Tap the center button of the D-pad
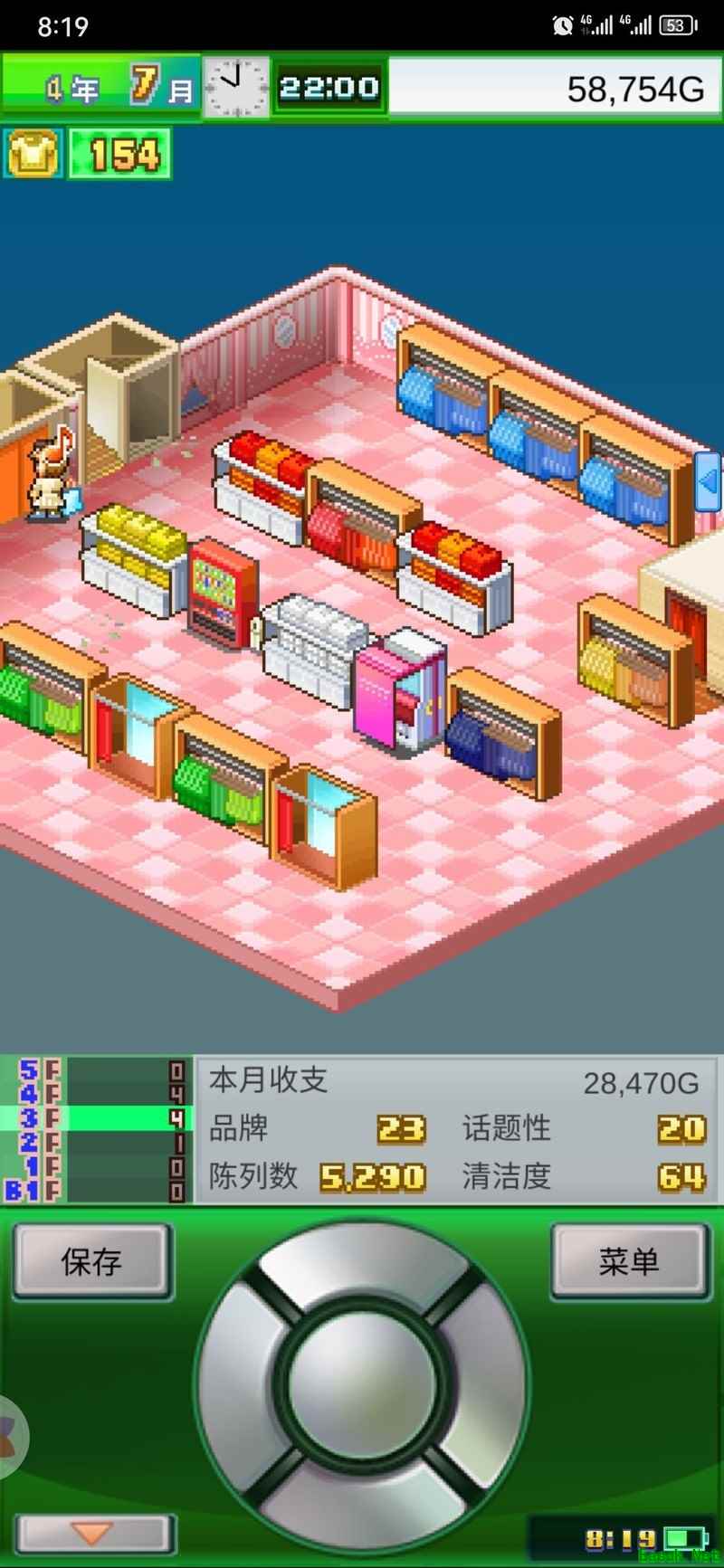724x1568 pixels. point(361,1383)
